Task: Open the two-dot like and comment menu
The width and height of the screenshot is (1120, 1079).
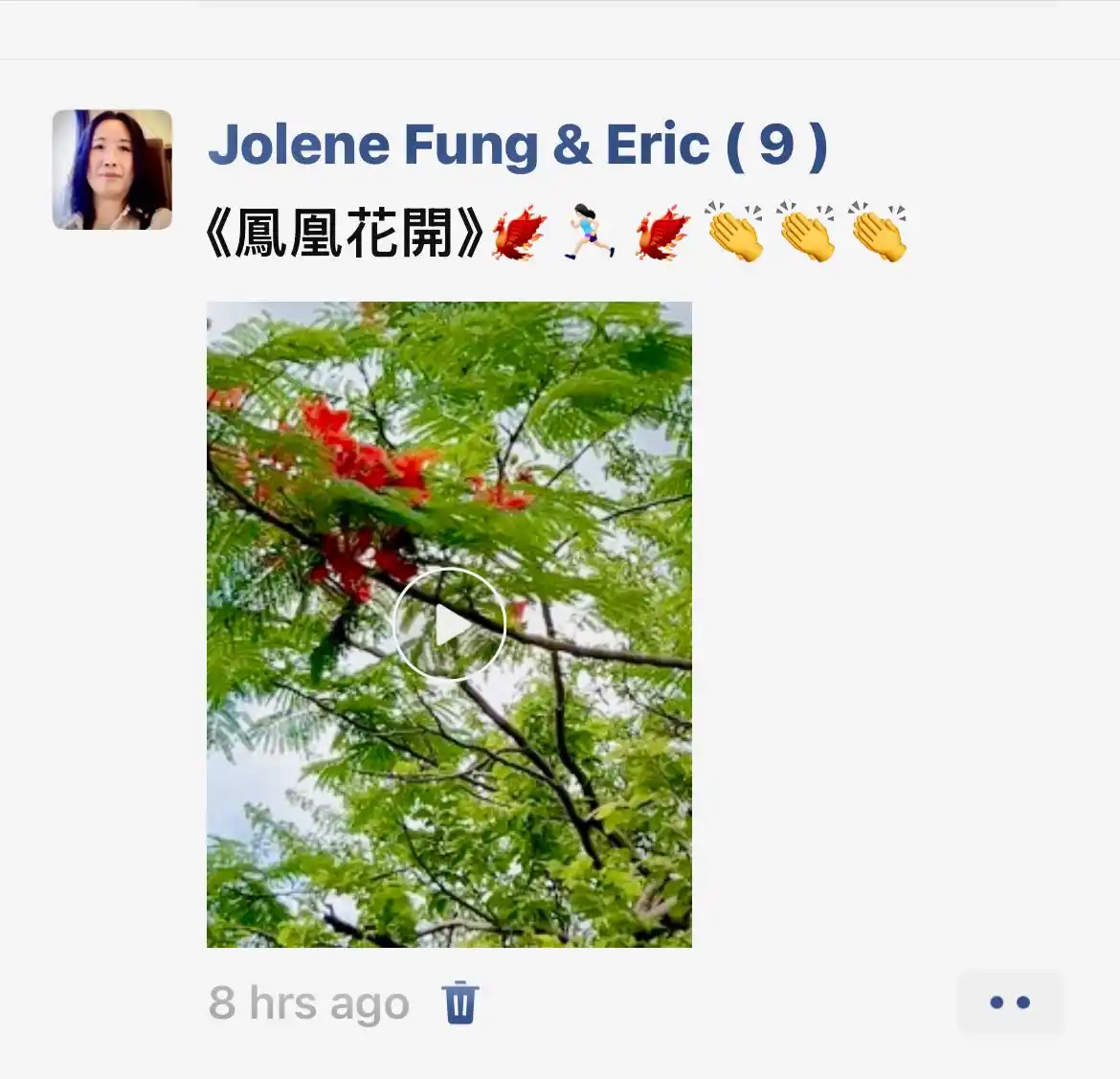Action: click(x=1010, y=1002)
